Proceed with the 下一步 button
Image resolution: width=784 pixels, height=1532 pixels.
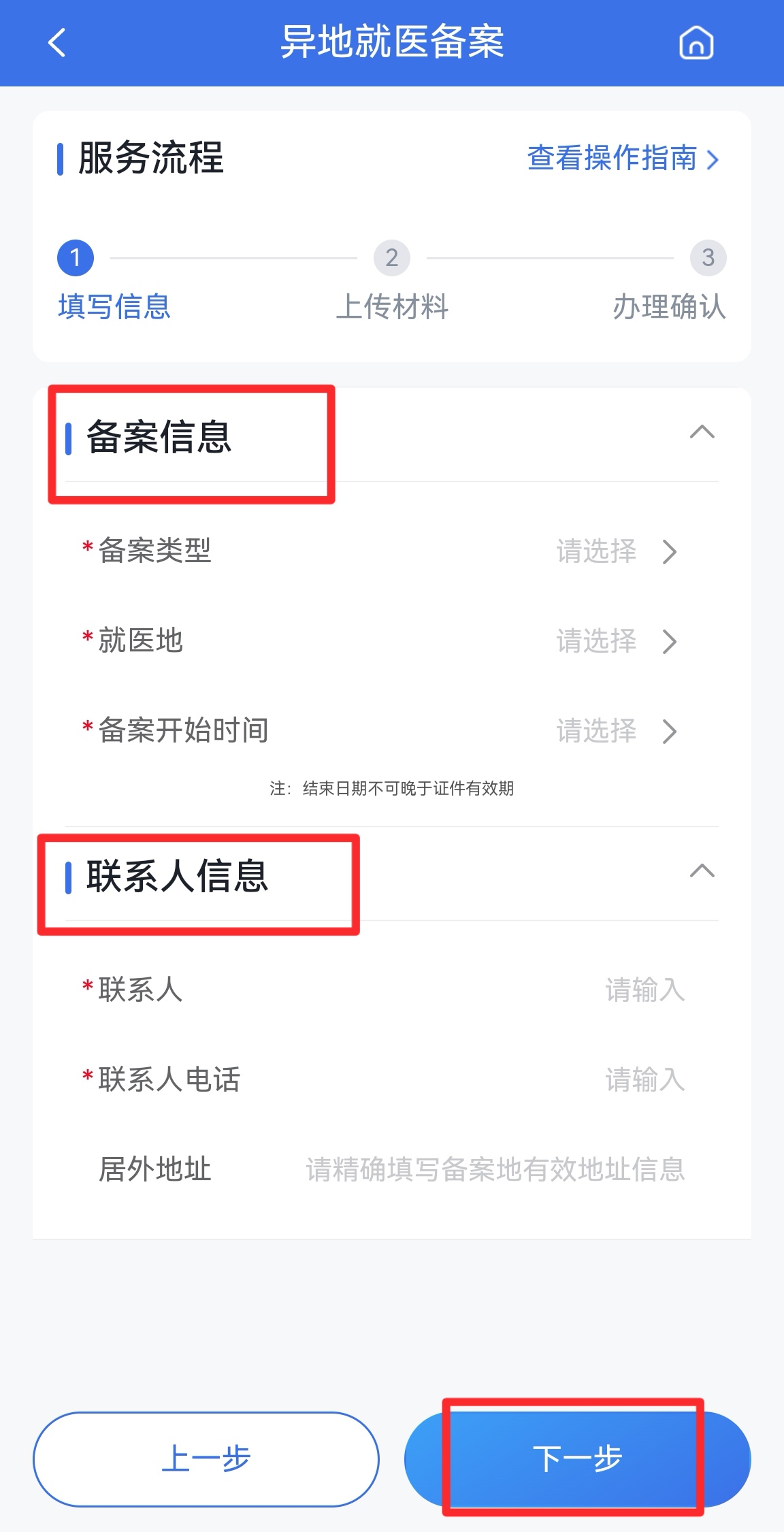click(x=578, y=1459)
